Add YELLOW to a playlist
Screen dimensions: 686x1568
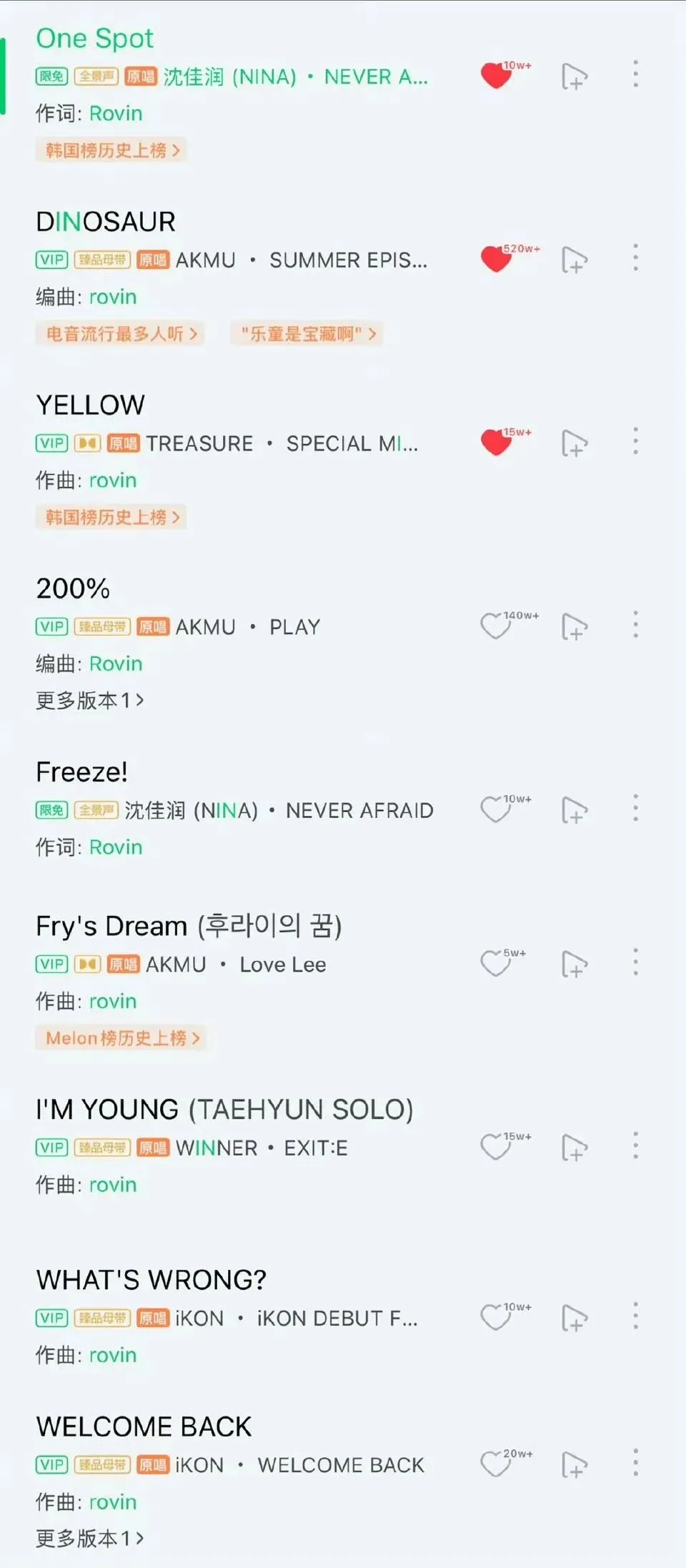(574, 443)
